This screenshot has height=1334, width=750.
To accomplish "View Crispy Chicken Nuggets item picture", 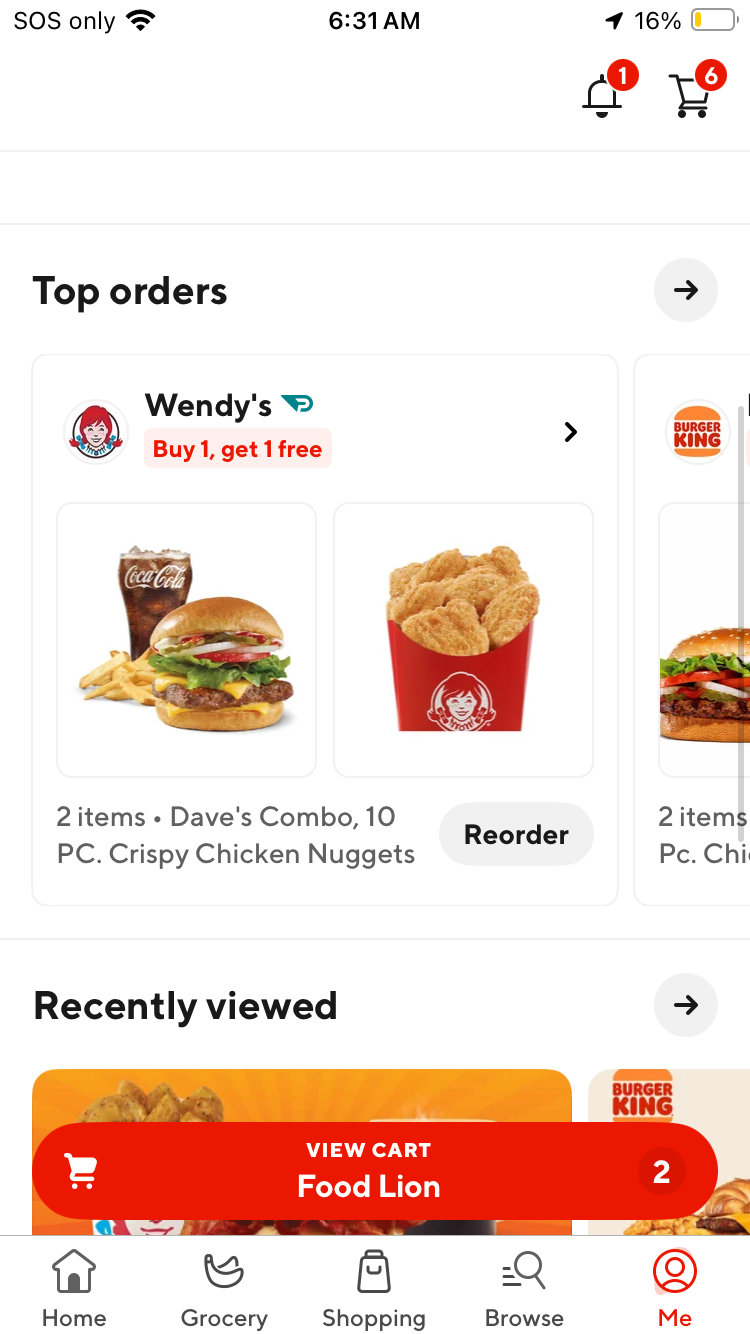I will (463, 639).
